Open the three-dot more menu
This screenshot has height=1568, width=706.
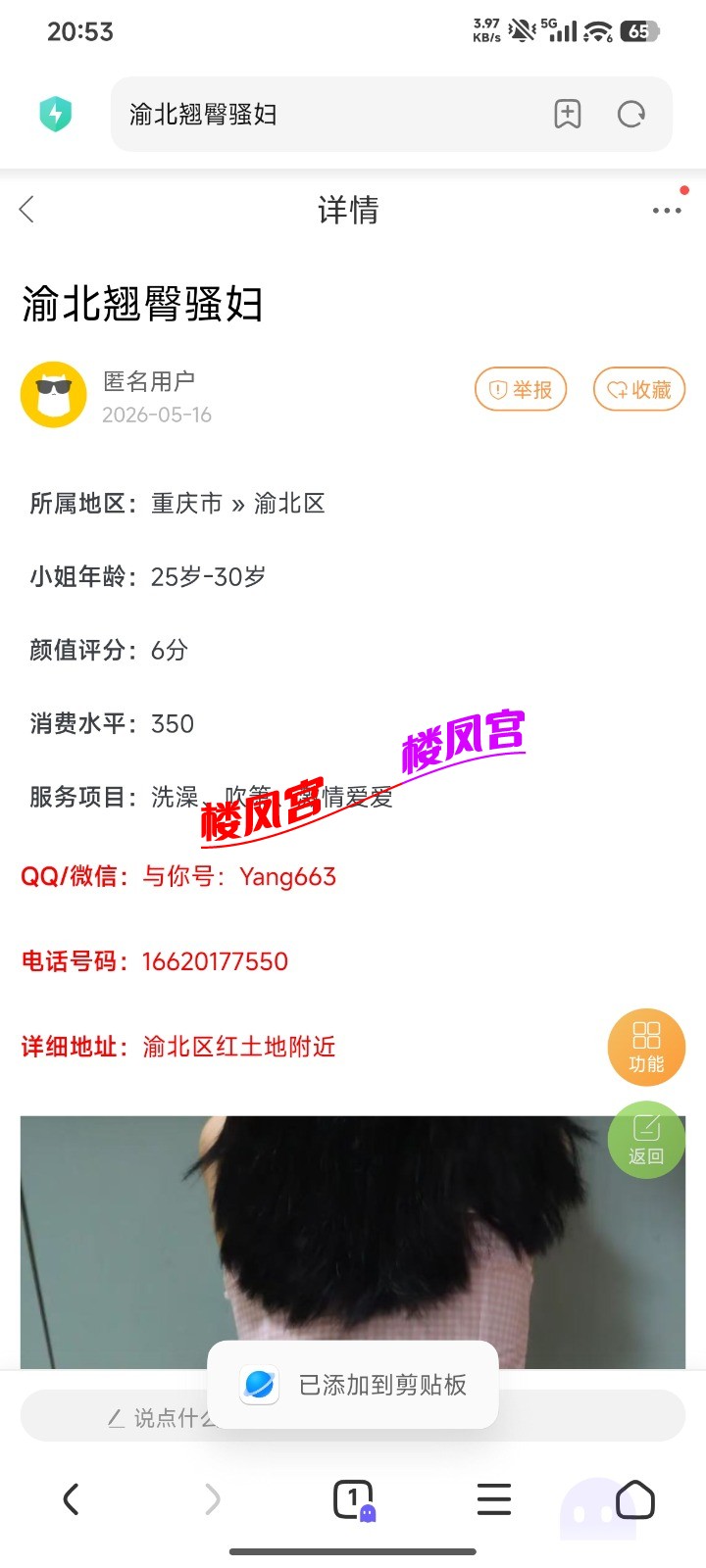click(x=667, y=210)
